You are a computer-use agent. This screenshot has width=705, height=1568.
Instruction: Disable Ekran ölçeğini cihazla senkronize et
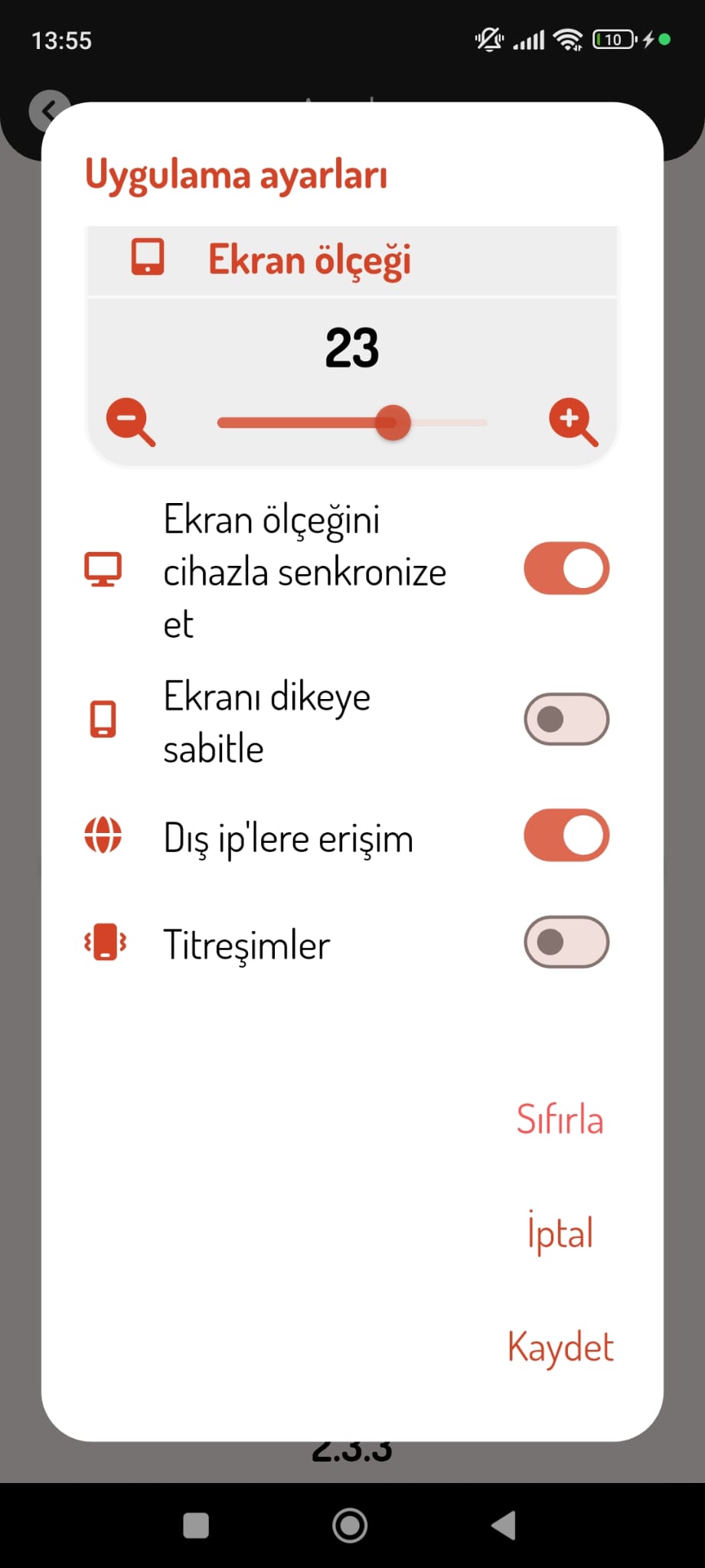pos(566,569)
